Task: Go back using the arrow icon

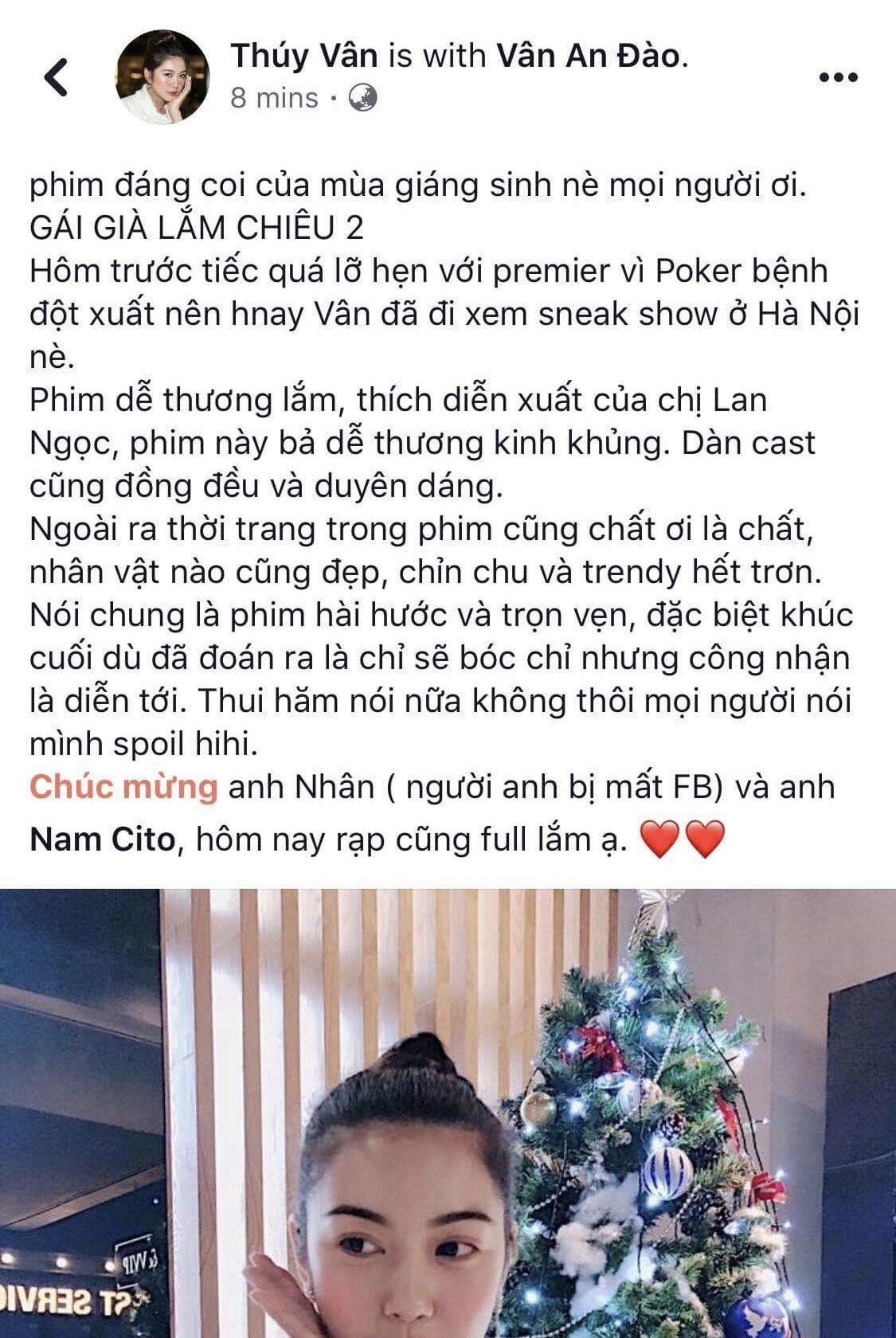Action: [x=56, y=78]
